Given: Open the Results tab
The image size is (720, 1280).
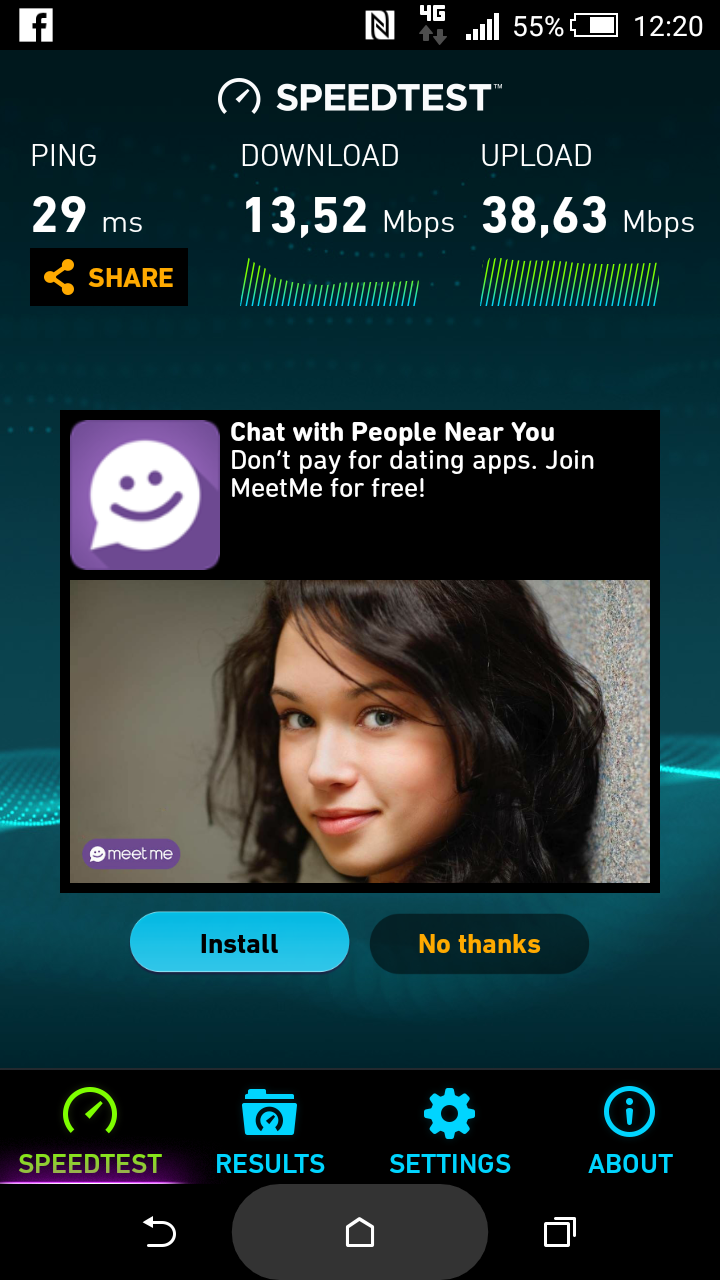Looking at the screenshot, I should click(270, 1130).
